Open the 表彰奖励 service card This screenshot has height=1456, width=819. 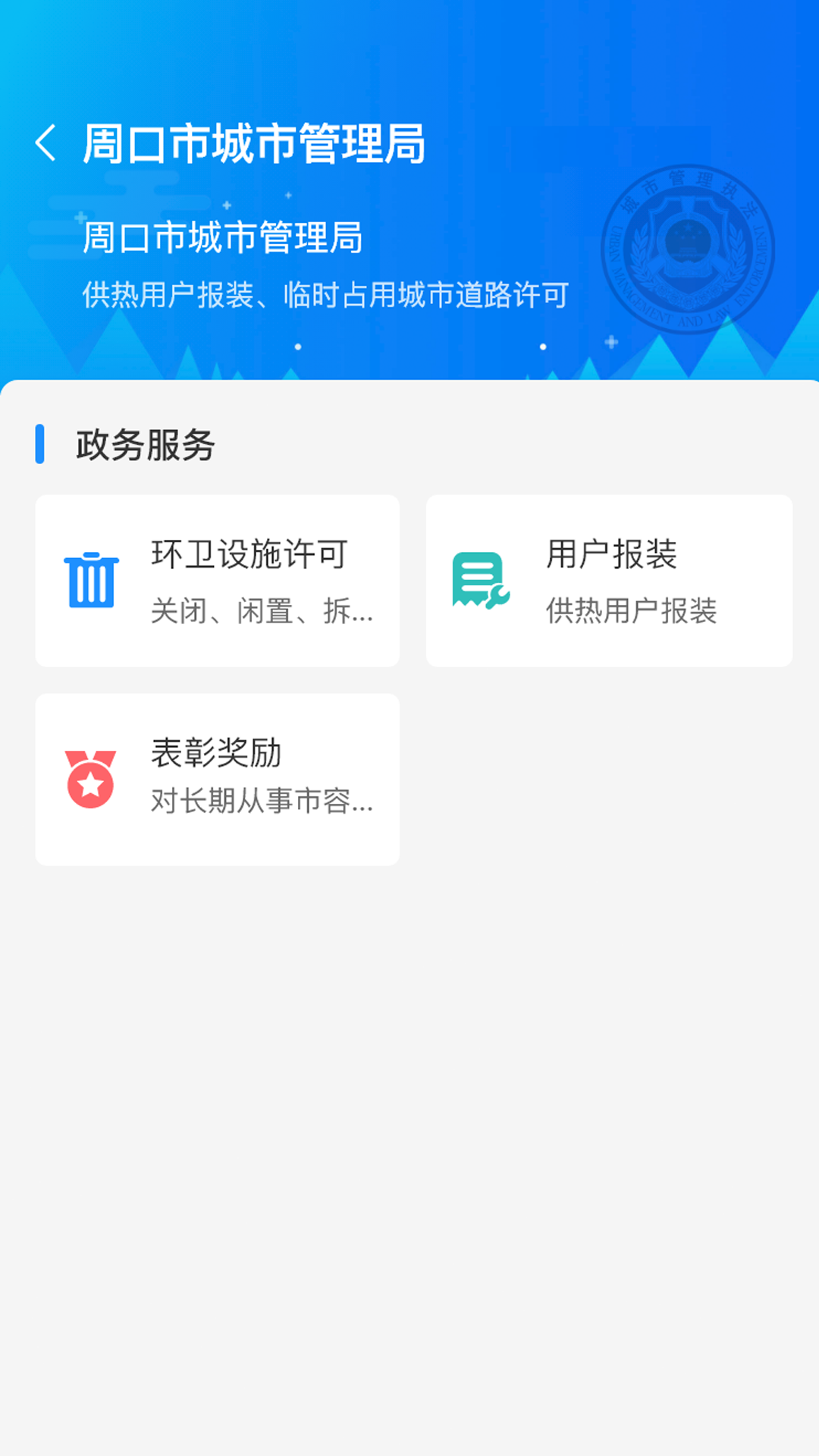pos(218,780)
